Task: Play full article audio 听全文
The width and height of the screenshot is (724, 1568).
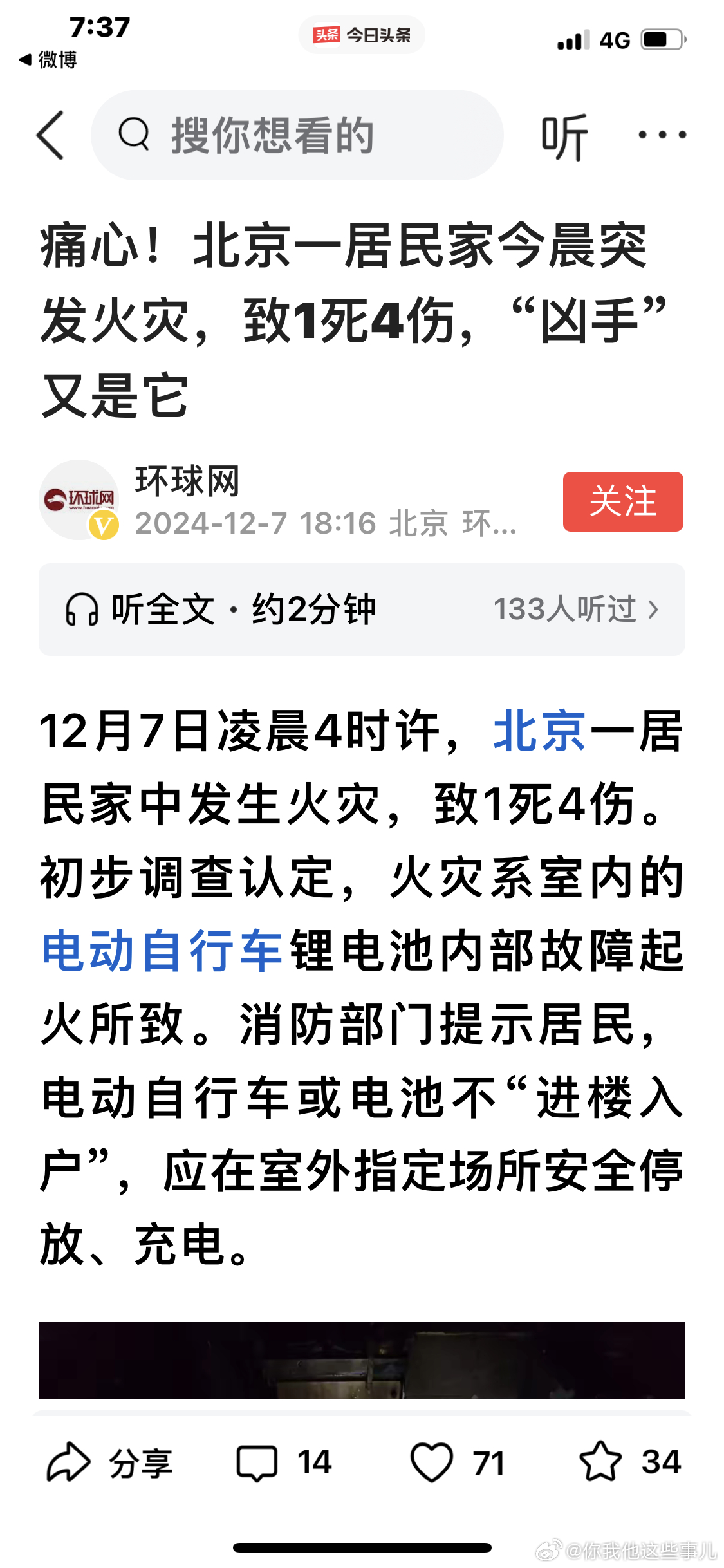Action: point(219,609)
